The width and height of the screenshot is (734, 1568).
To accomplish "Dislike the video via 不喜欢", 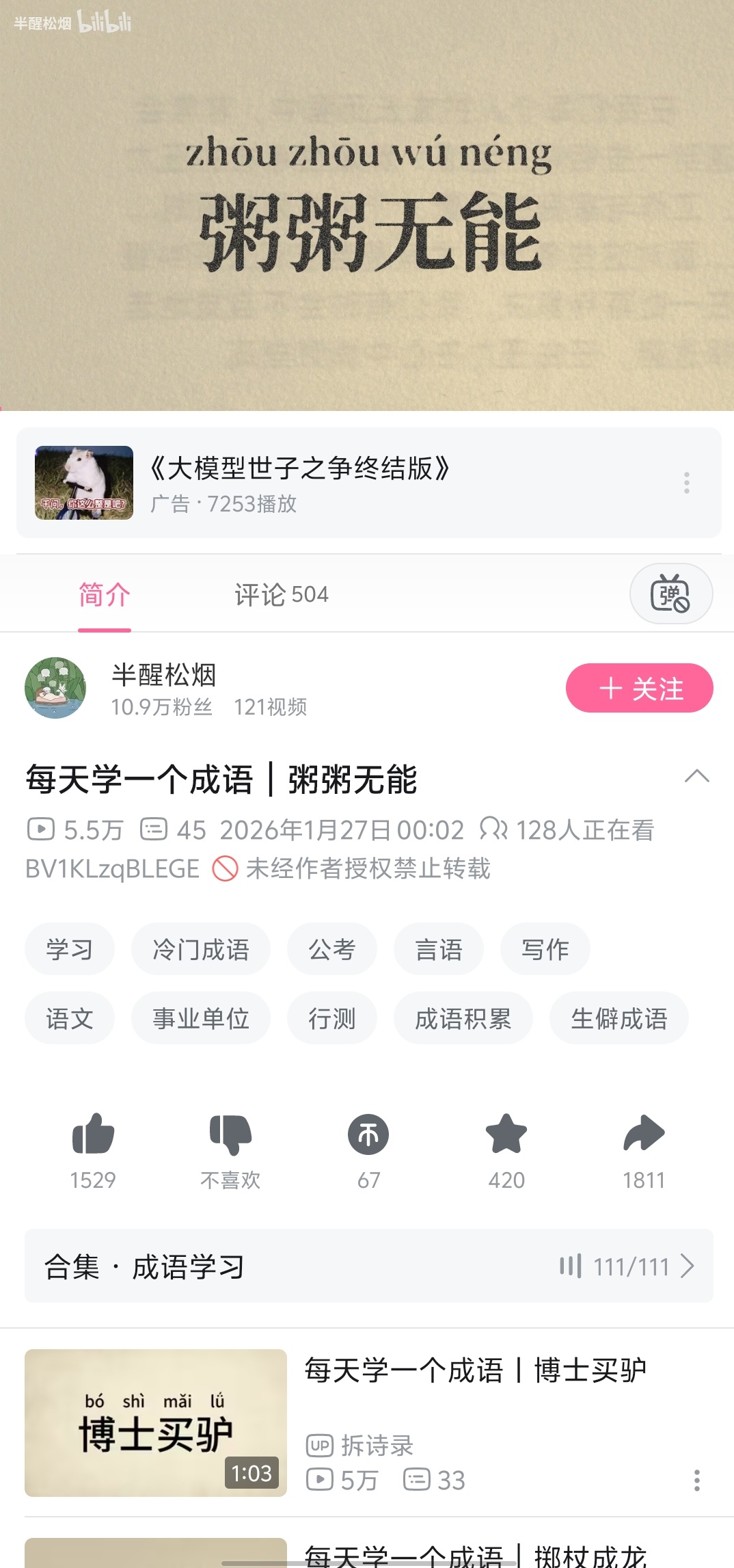I will [x=230, y=1135].
